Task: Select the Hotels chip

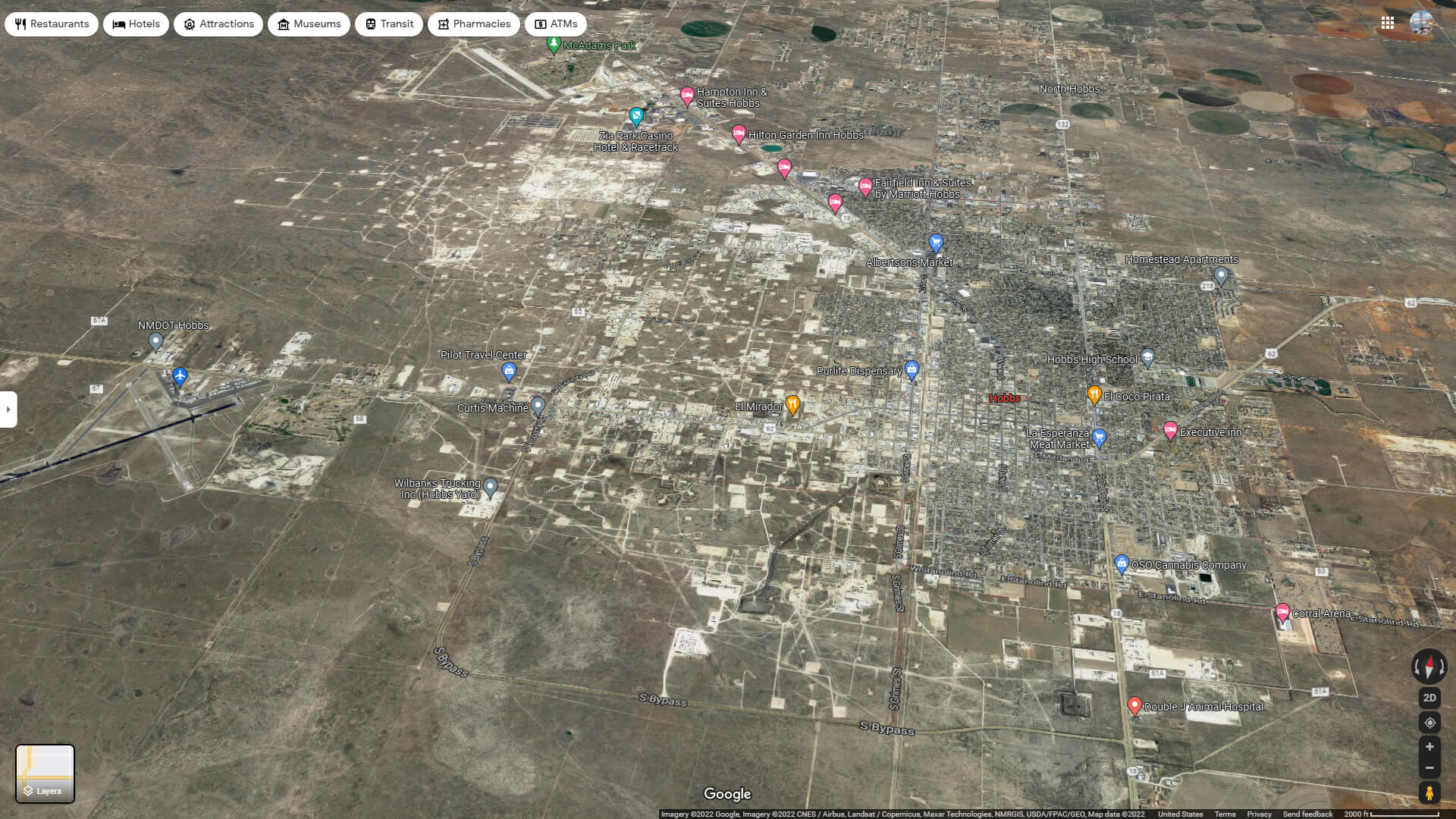Action: click(136, 24)
